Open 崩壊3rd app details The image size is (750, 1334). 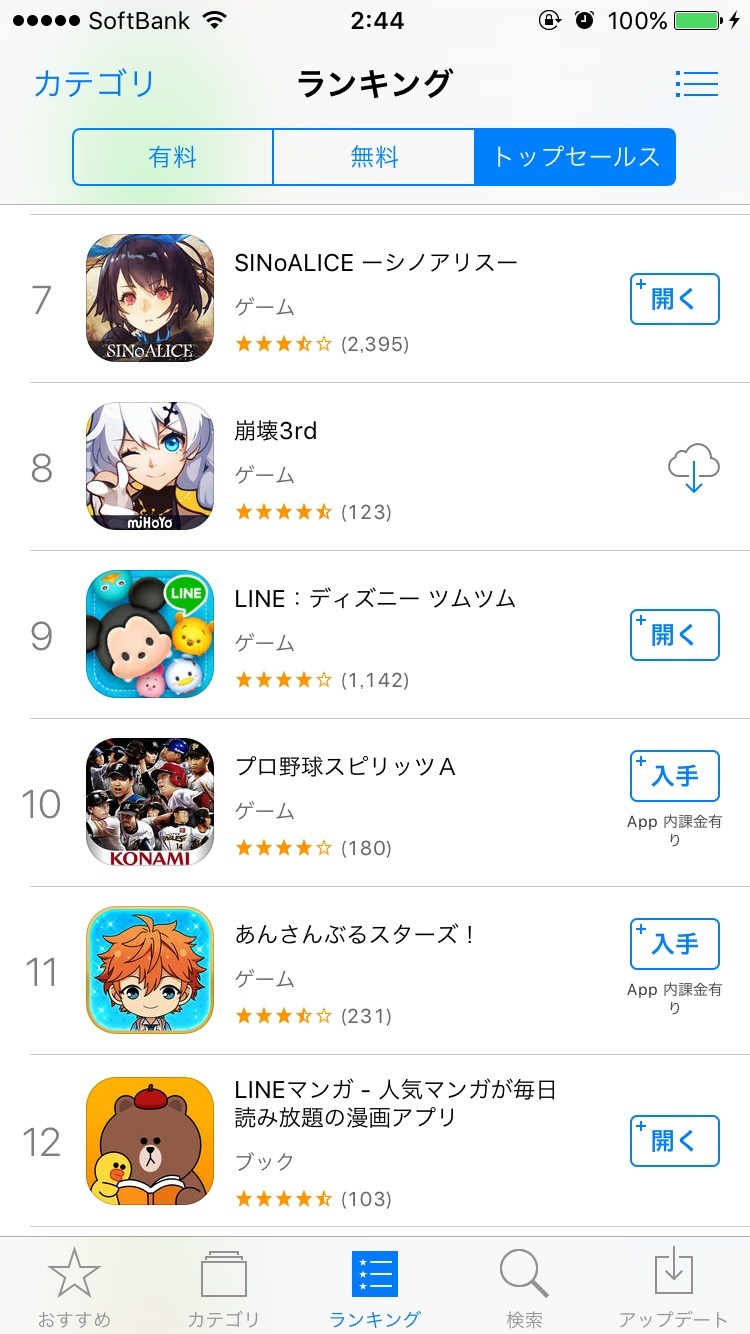276,431
